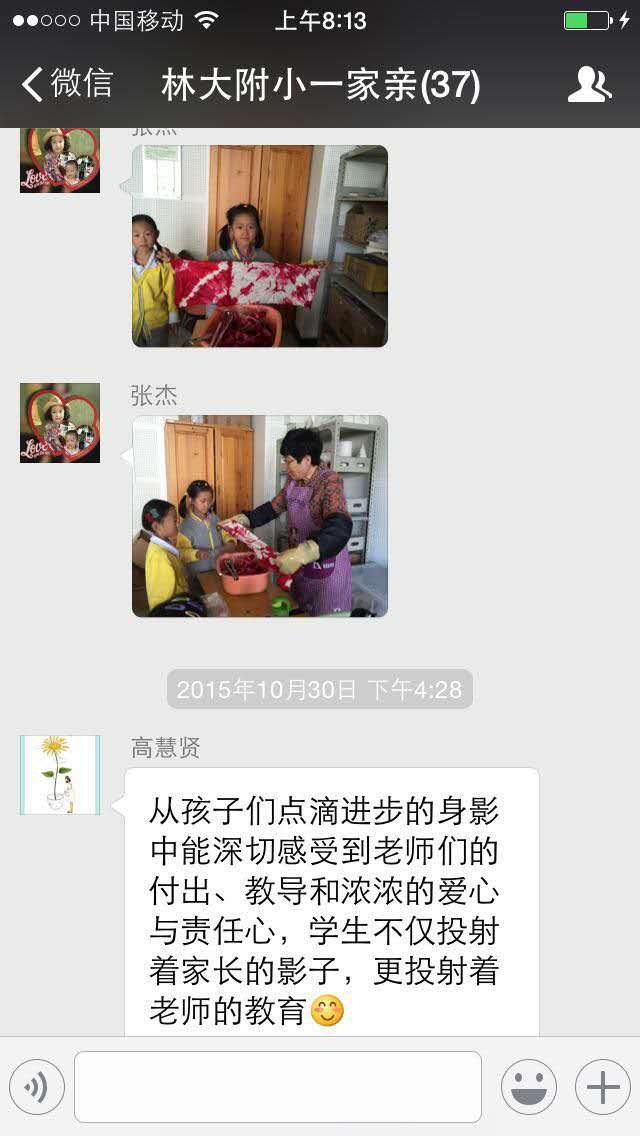Open the emoji sticker panel

(528, 1087)
